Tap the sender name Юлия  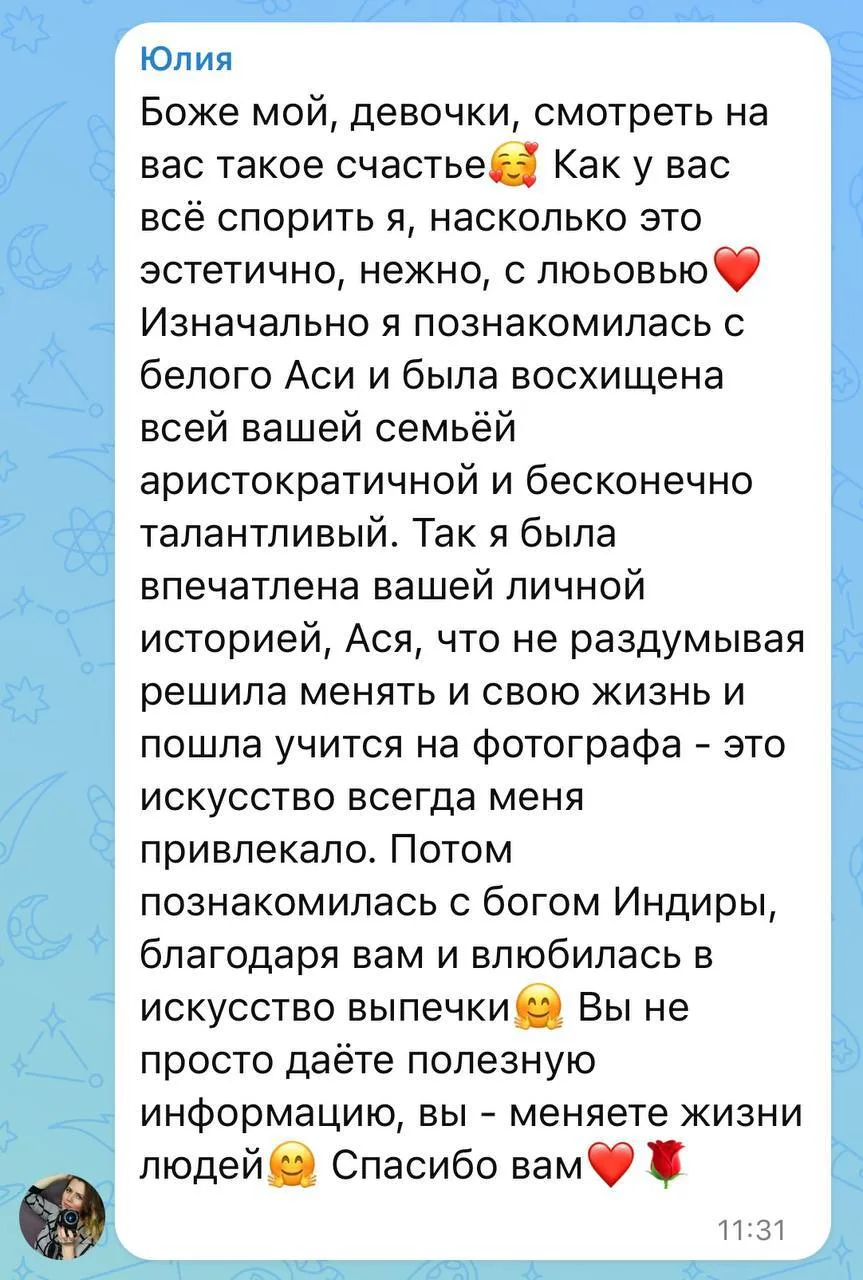pyautogui.click(x=186, y=60)
